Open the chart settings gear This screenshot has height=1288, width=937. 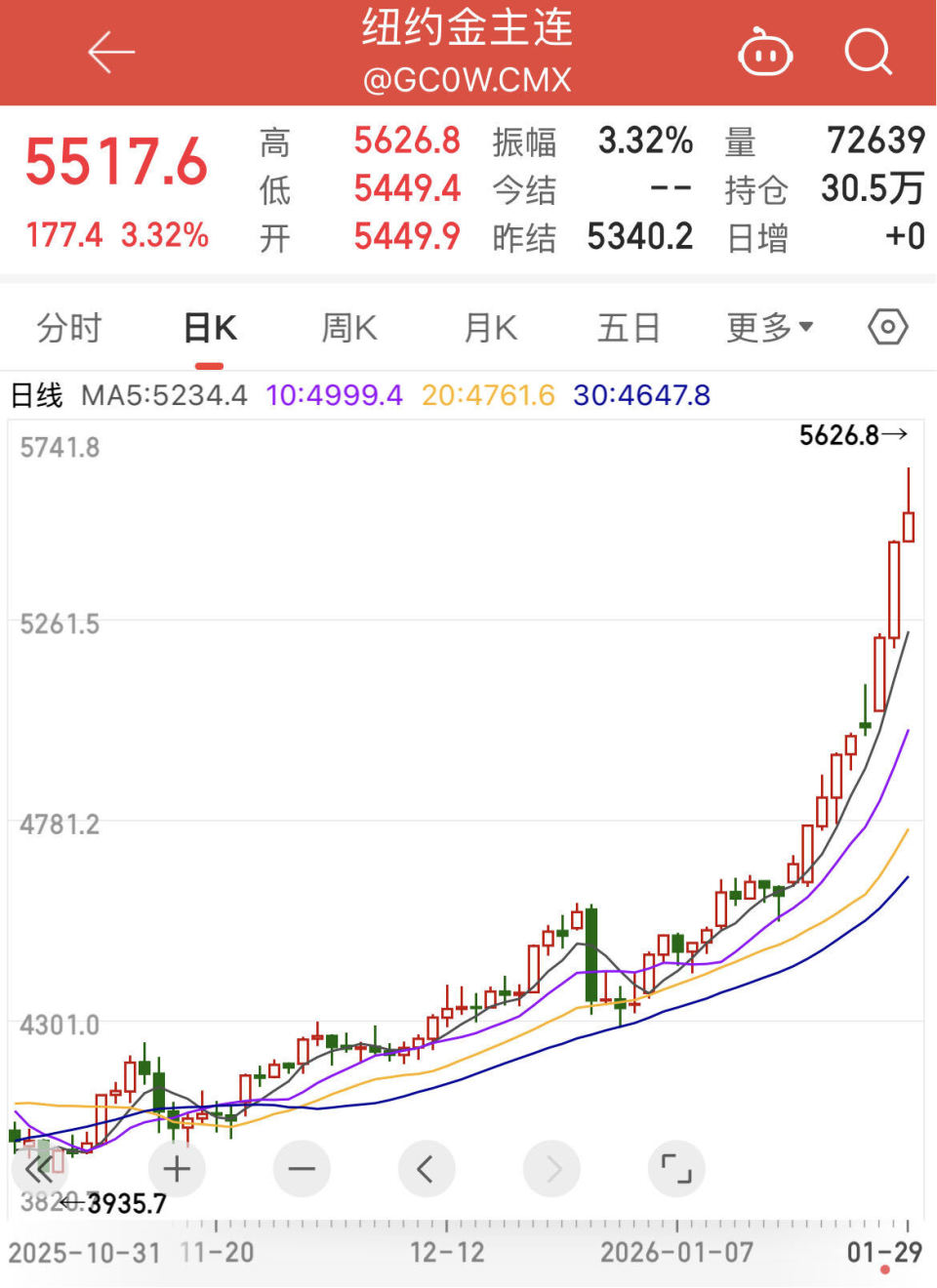click(x=886, y=328)
